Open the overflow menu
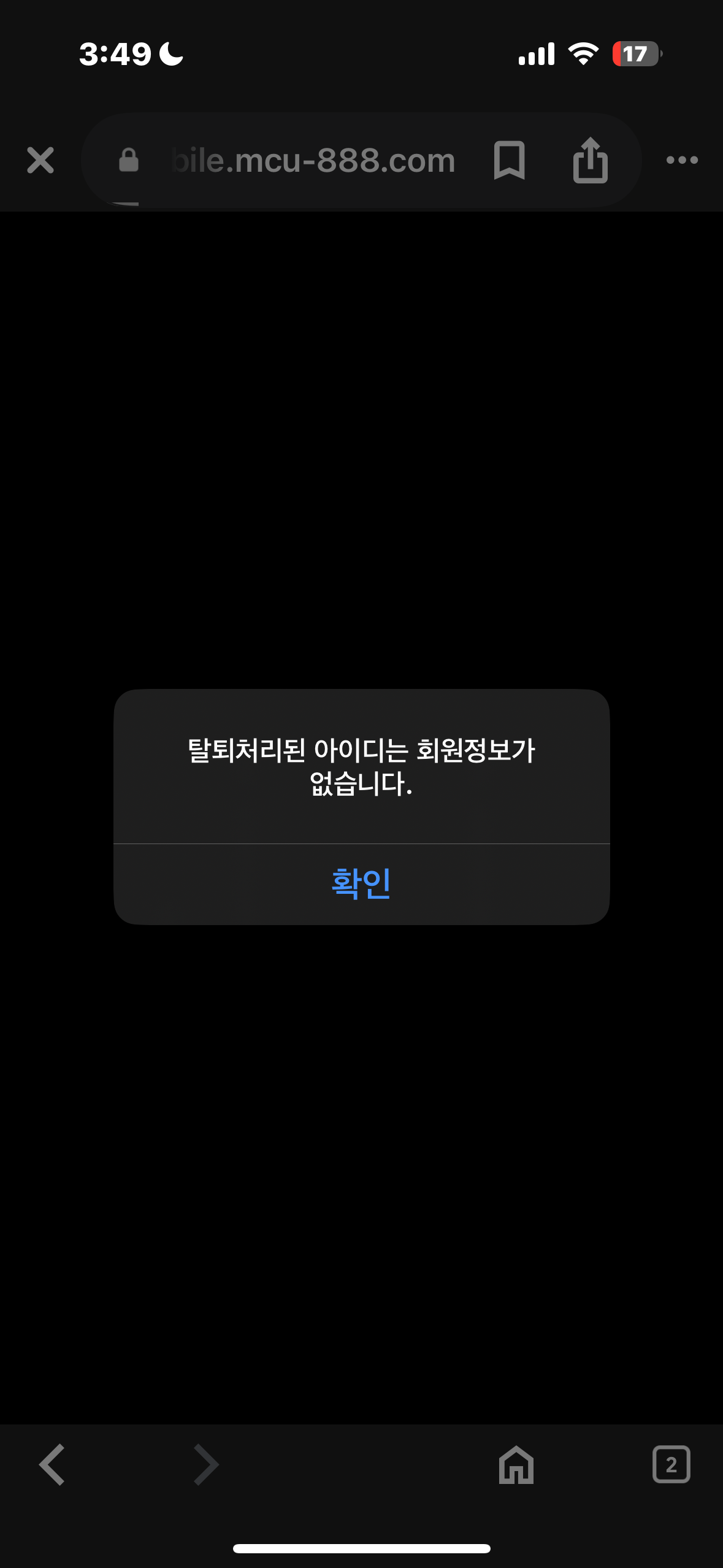The image size is (723, 1568). coord(682,161)
